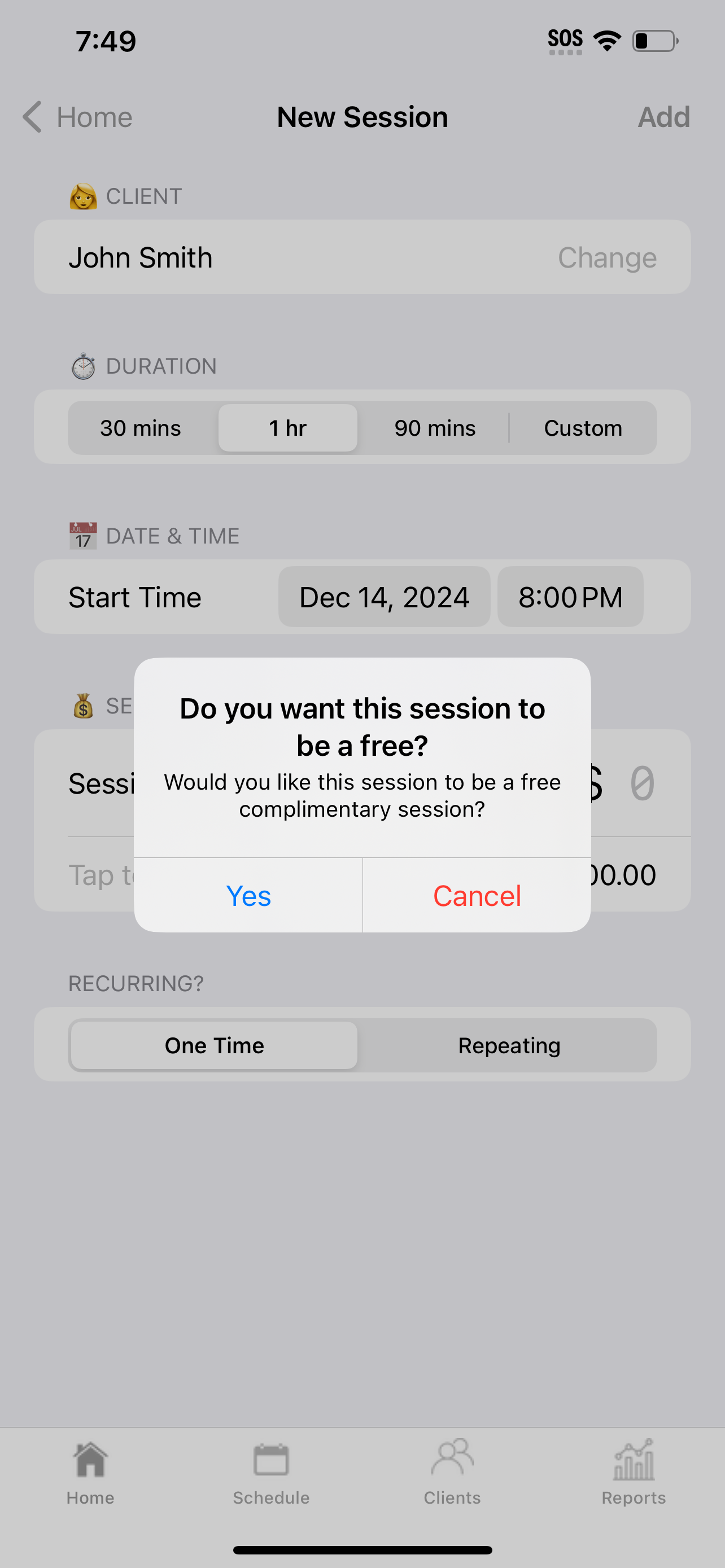Select 1 hr duration
Image resolution: width=725 pixels, height=1568 pixels.
point(288,428)
